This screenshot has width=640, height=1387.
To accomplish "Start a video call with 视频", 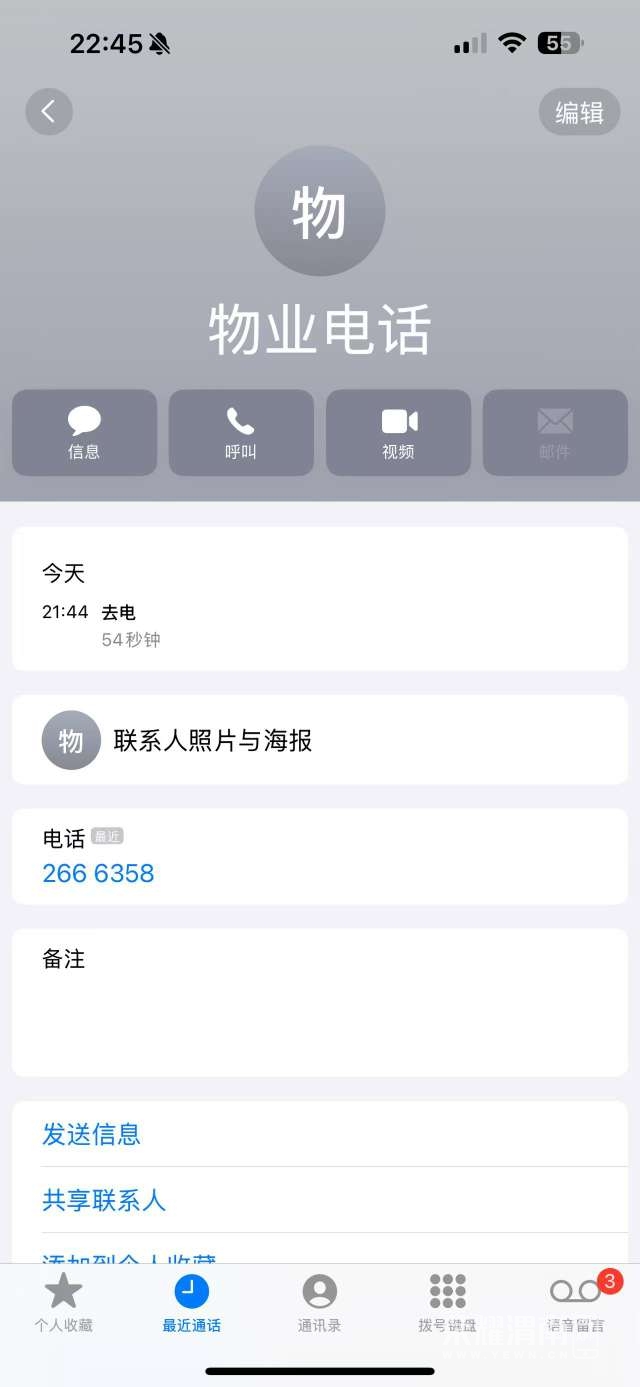I will [398, 432].
